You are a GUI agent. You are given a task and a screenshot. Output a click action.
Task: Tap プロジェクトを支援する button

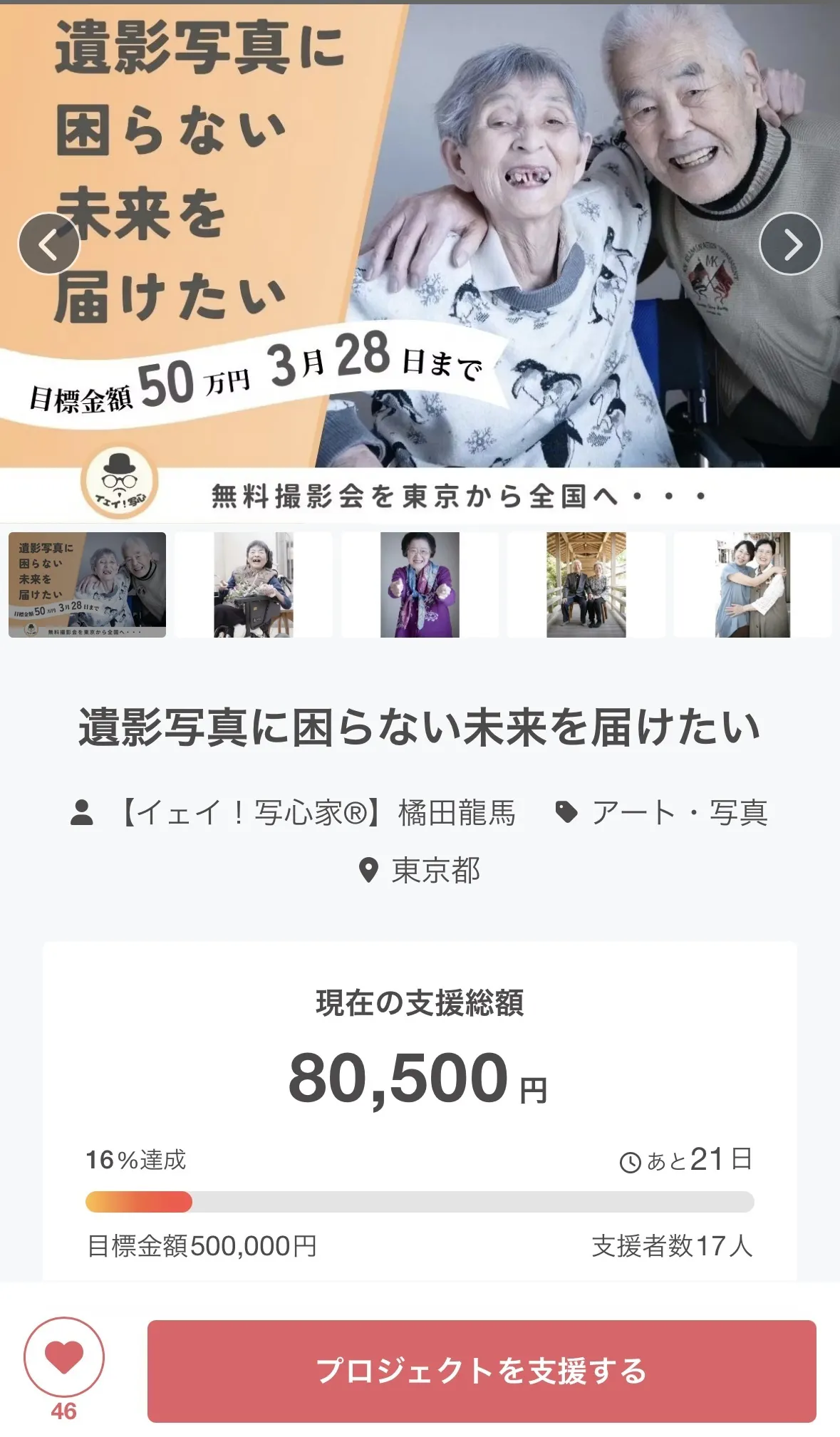pyautogui.click(x=482, y=1371)
